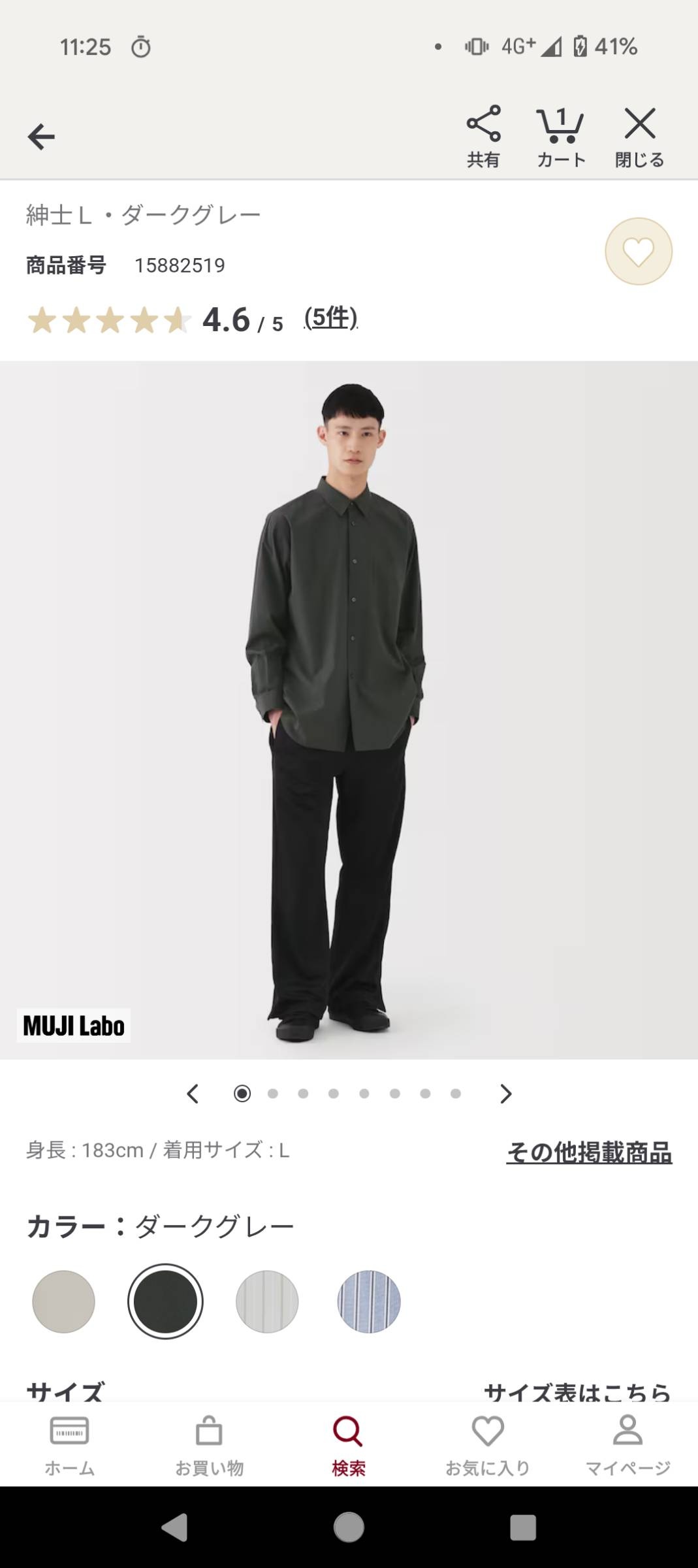698x1568 pixels.
Task: Select the white striped color swatch
Action: [267, 1301]
